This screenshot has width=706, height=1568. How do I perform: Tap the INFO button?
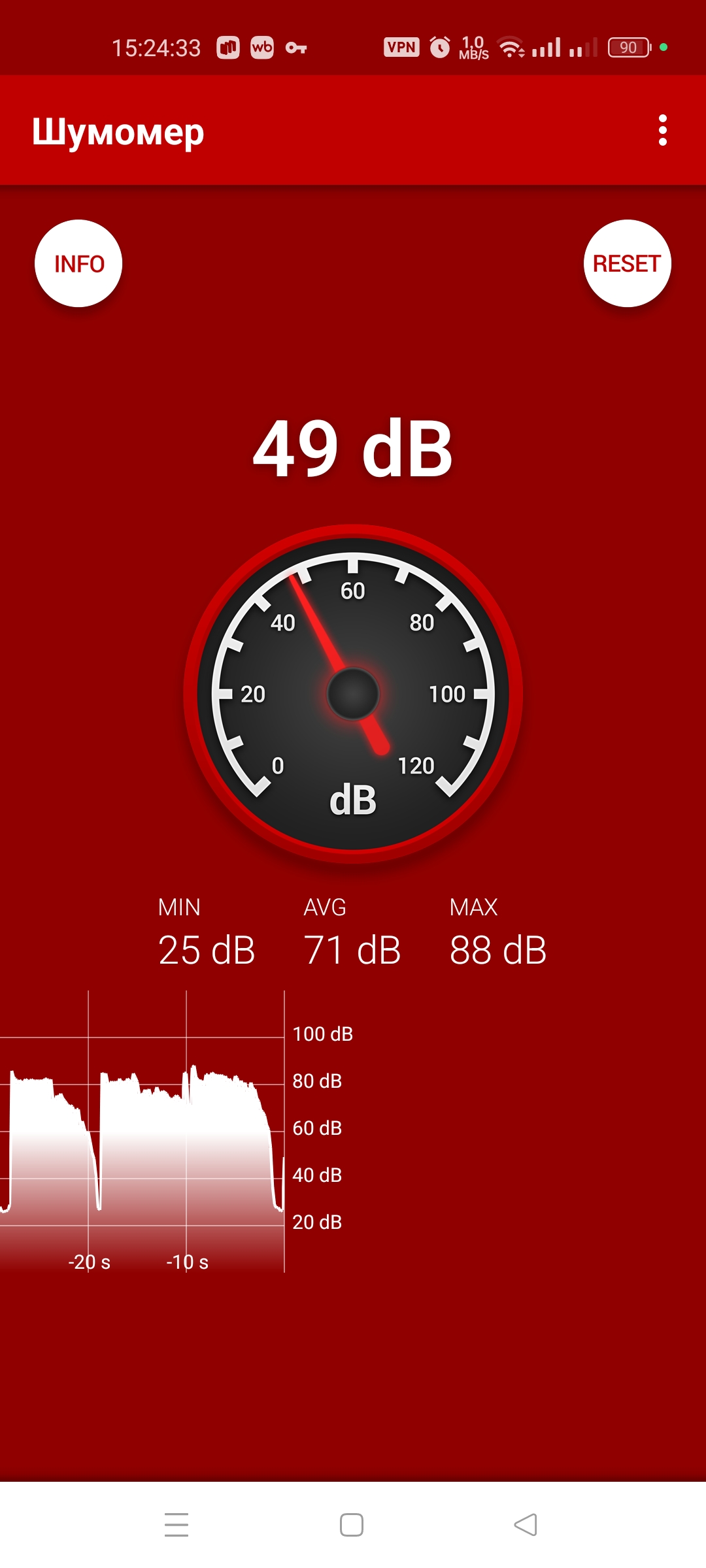pyautogui.click(x=78, y=263)
